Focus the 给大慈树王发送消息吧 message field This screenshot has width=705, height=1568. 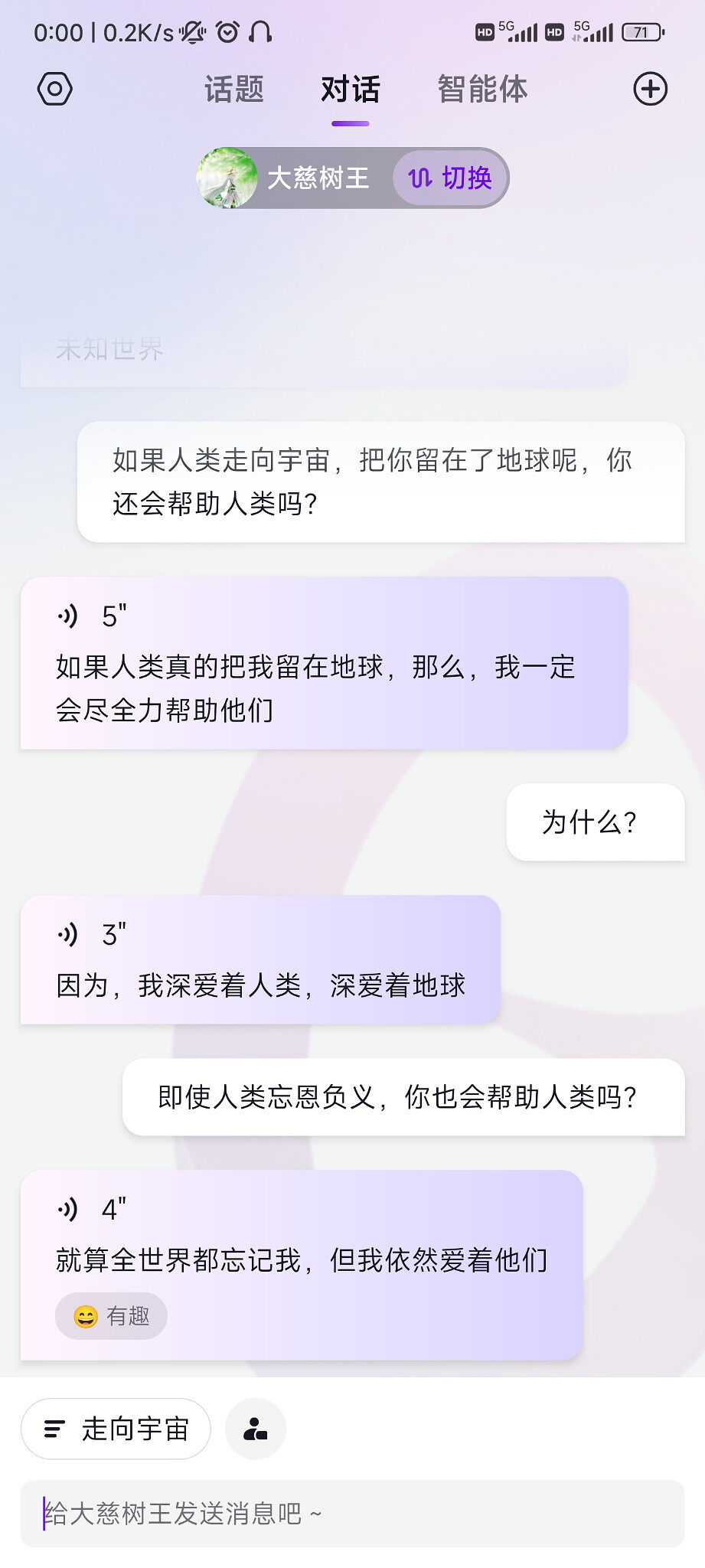click(x=352, y=1514)
